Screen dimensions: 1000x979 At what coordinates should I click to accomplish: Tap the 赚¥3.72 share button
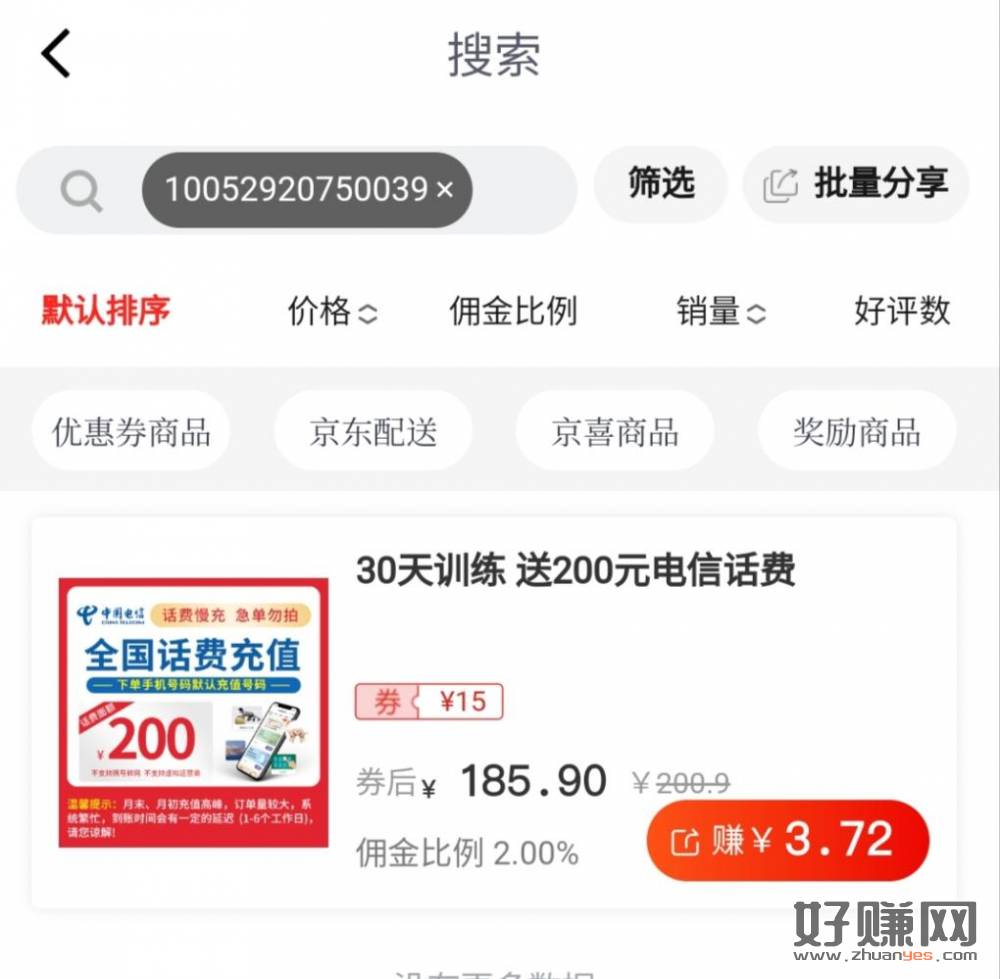click(788, 841)
